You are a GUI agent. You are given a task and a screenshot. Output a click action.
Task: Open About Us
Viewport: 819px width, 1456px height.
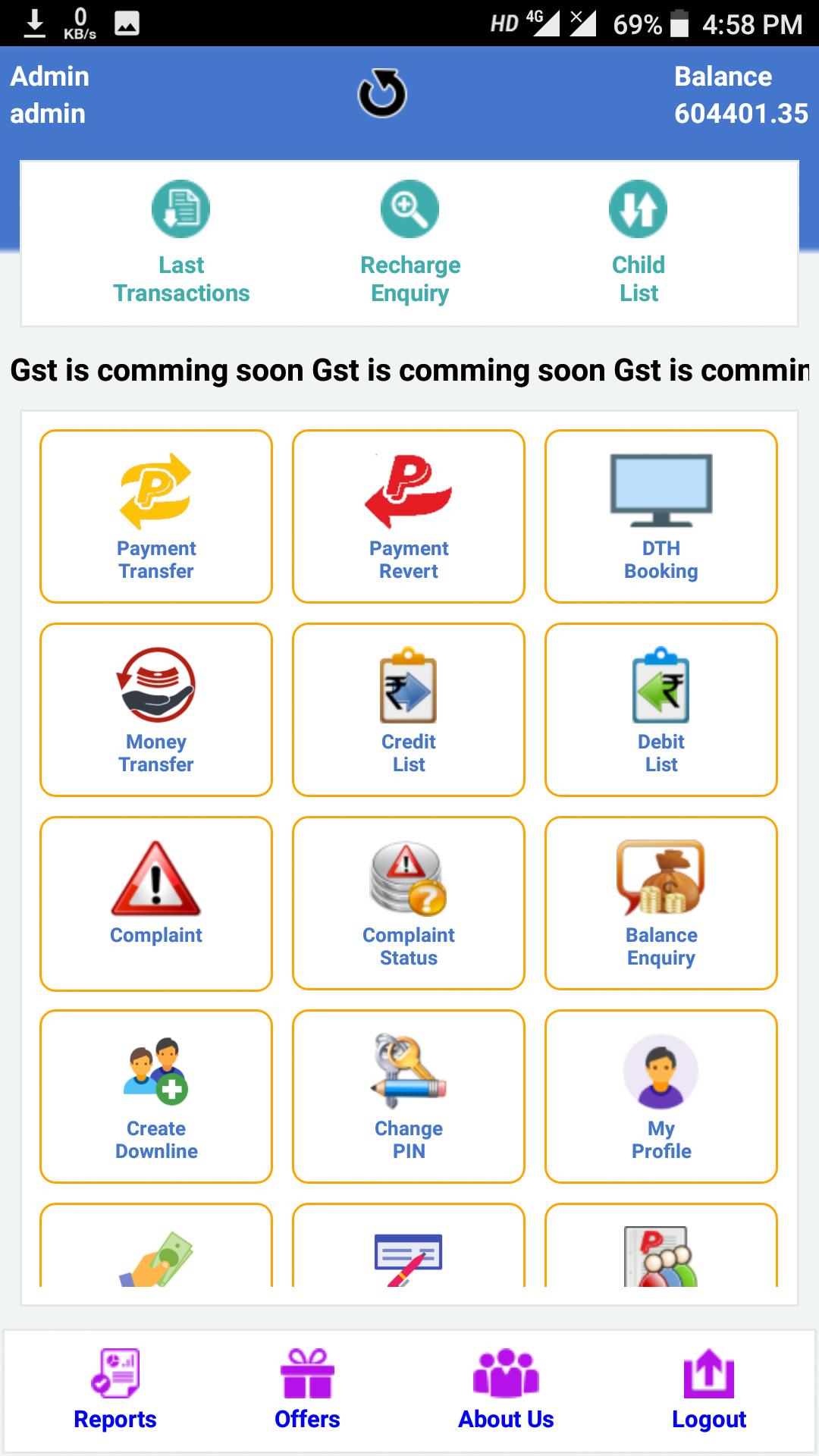(506, 1390)
